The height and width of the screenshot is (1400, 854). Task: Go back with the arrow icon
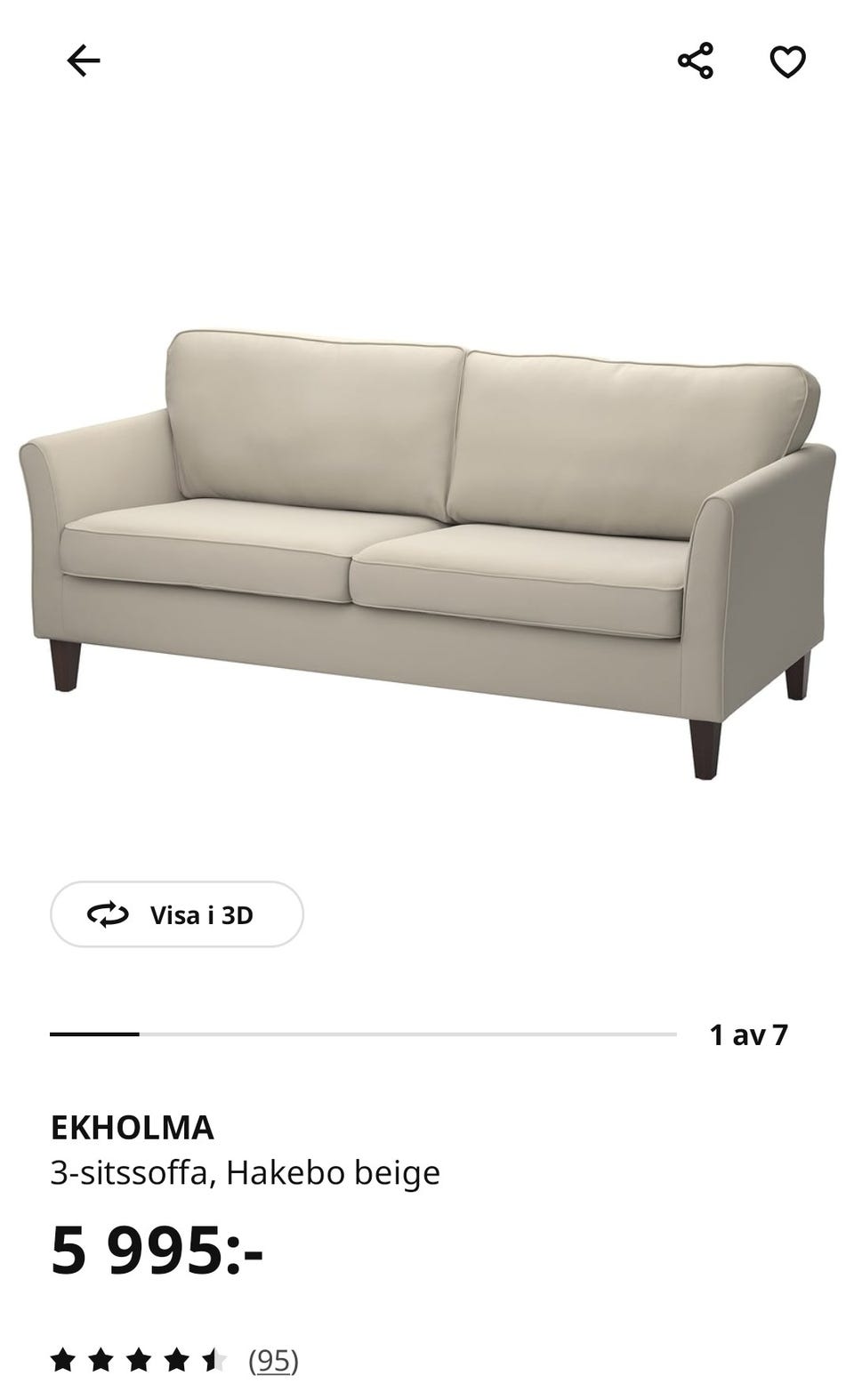click(x=84, y=61)
